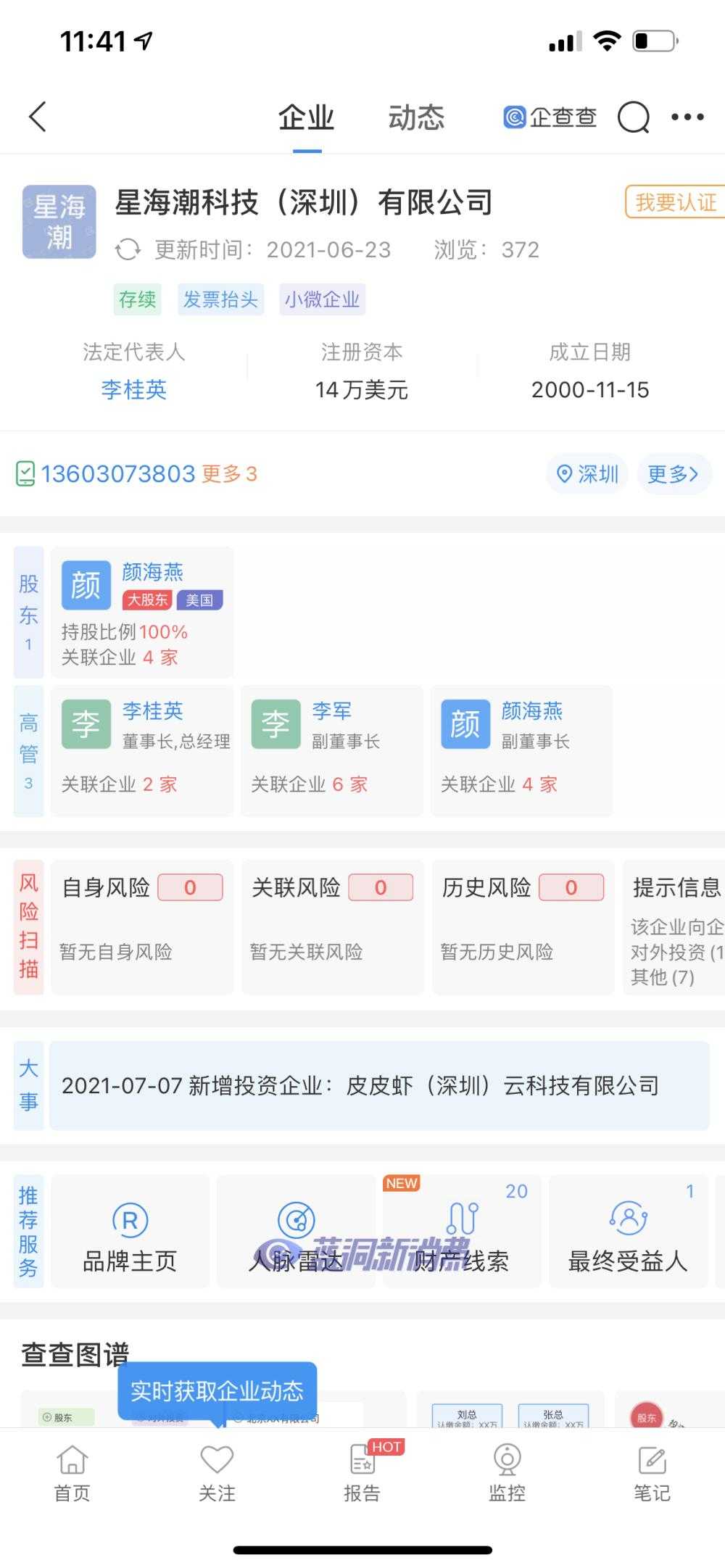Open the 笔记 tab

point(652,1472)
